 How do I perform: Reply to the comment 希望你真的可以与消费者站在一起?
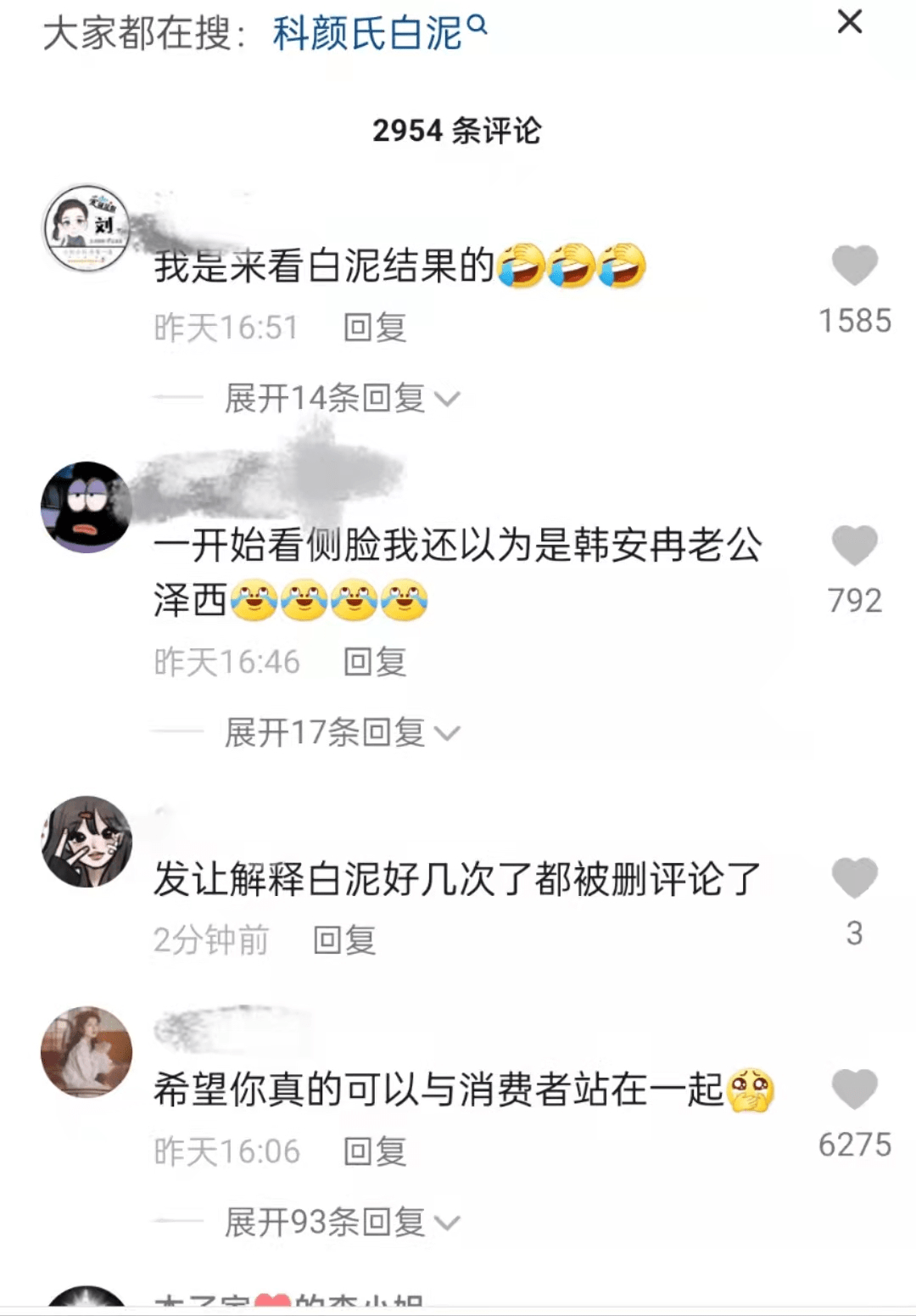click(374, 1151)
